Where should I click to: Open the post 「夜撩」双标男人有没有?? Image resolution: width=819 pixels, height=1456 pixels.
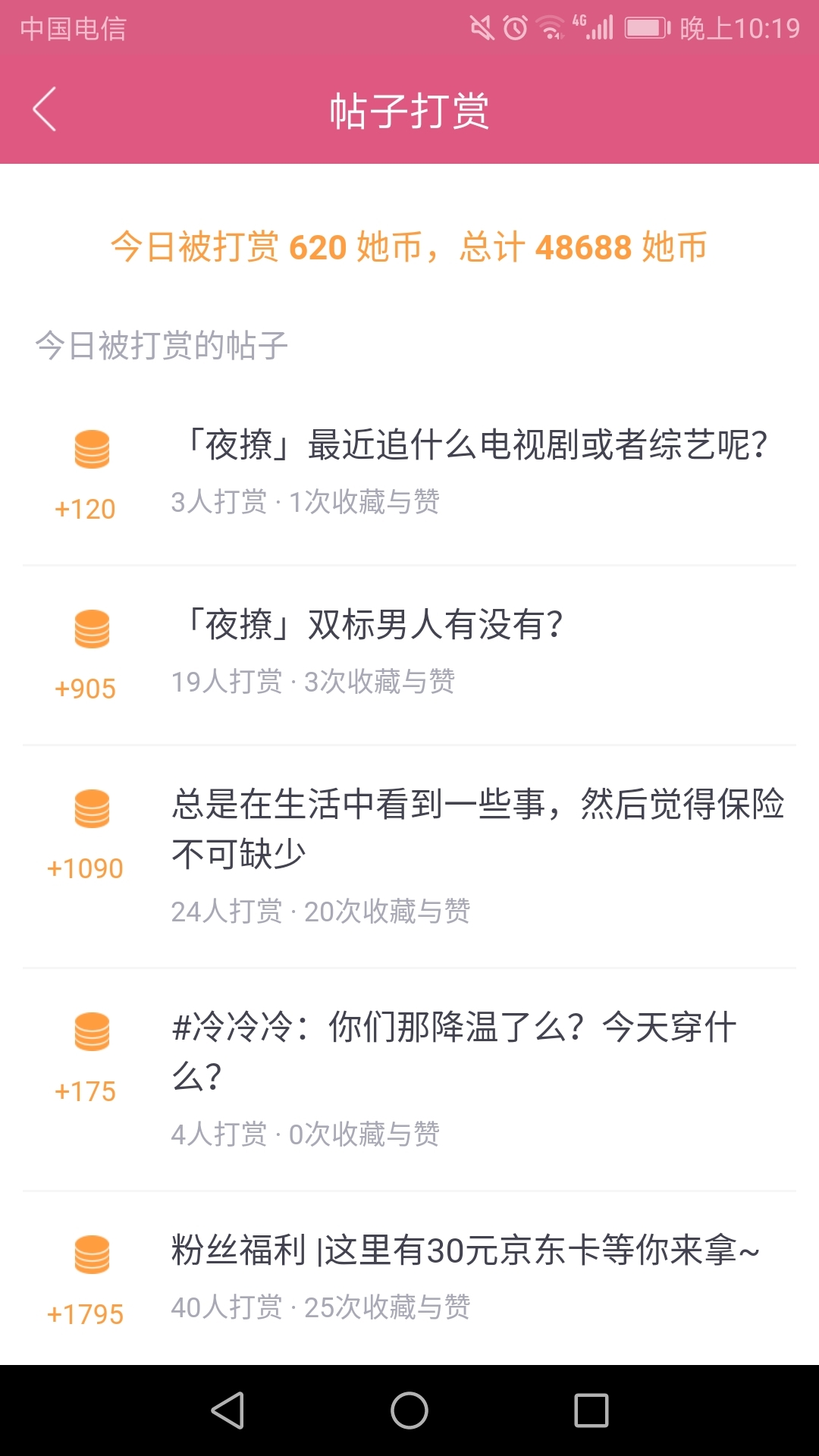click(409, 655)
